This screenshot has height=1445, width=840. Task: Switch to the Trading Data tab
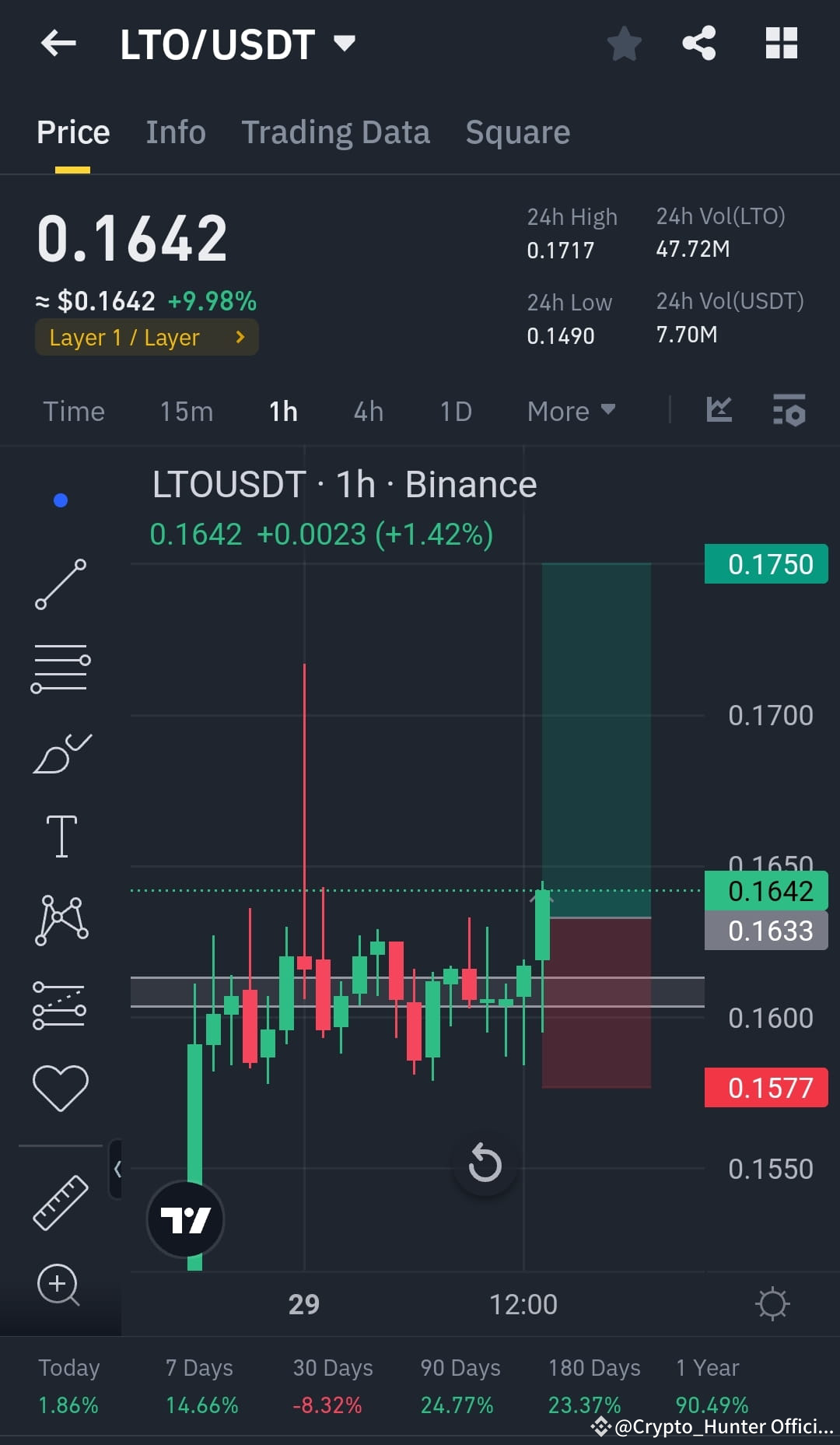click(336, 132)
